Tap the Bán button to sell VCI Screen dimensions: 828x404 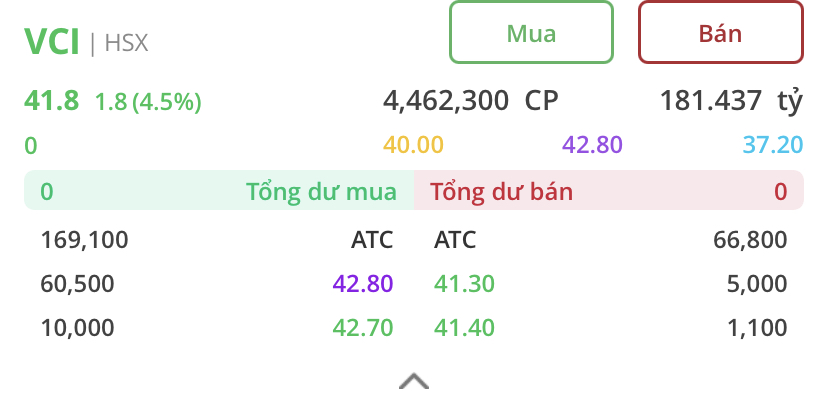(720, 33)
